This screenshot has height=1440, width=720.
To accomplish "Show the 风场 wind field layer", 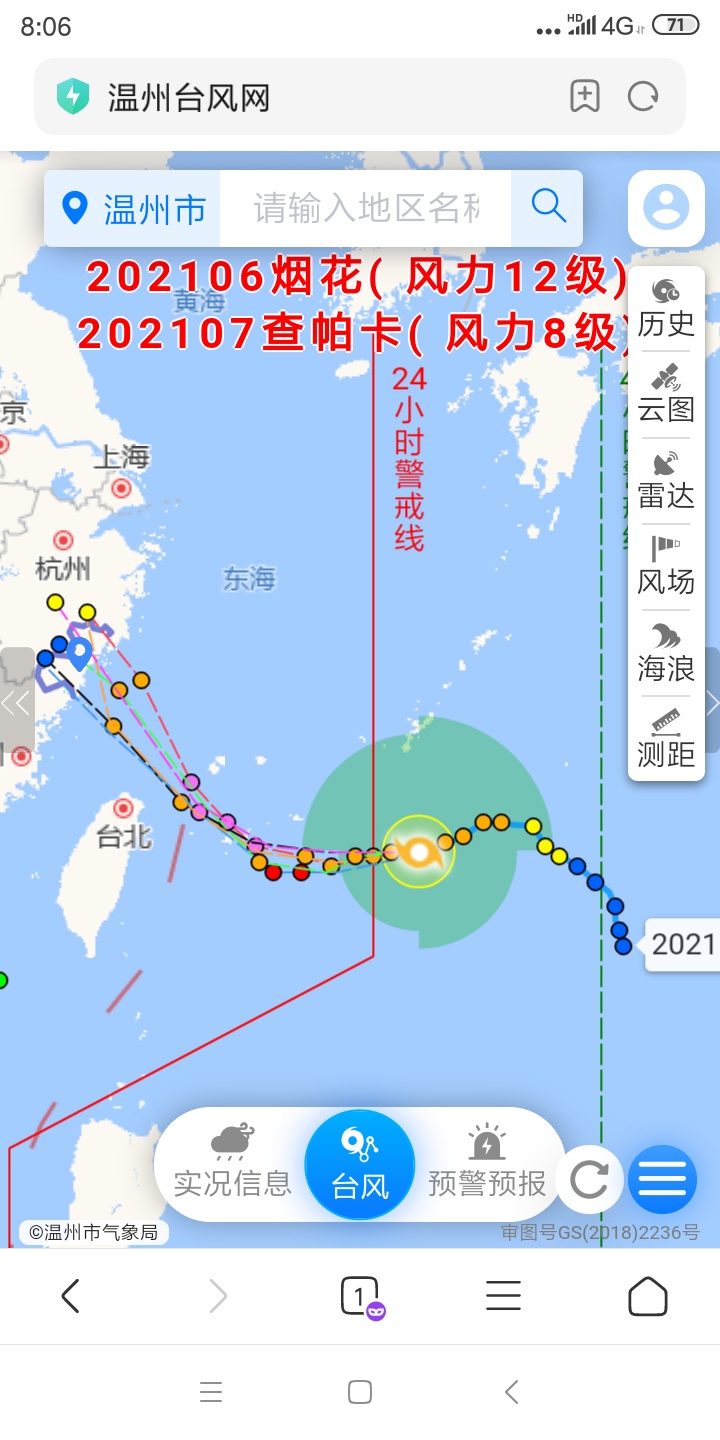I will (666, 565).
